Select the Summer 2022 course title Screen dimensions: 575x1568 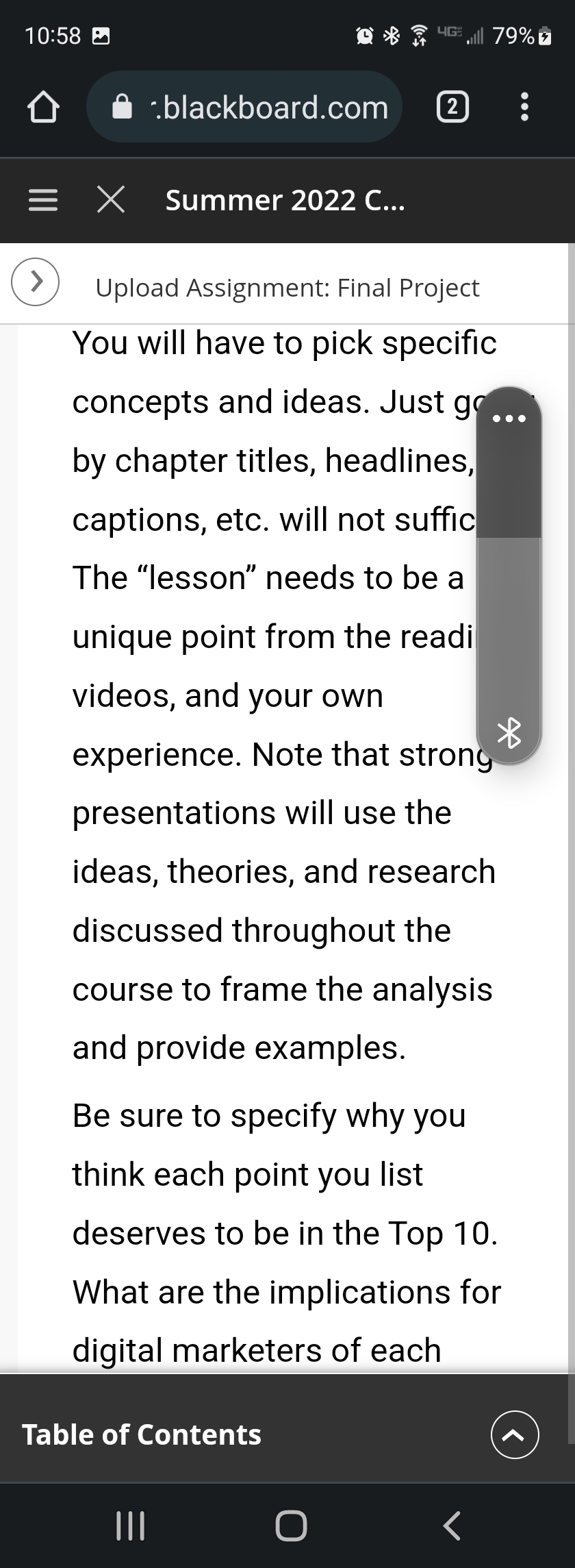coord(285,199)
